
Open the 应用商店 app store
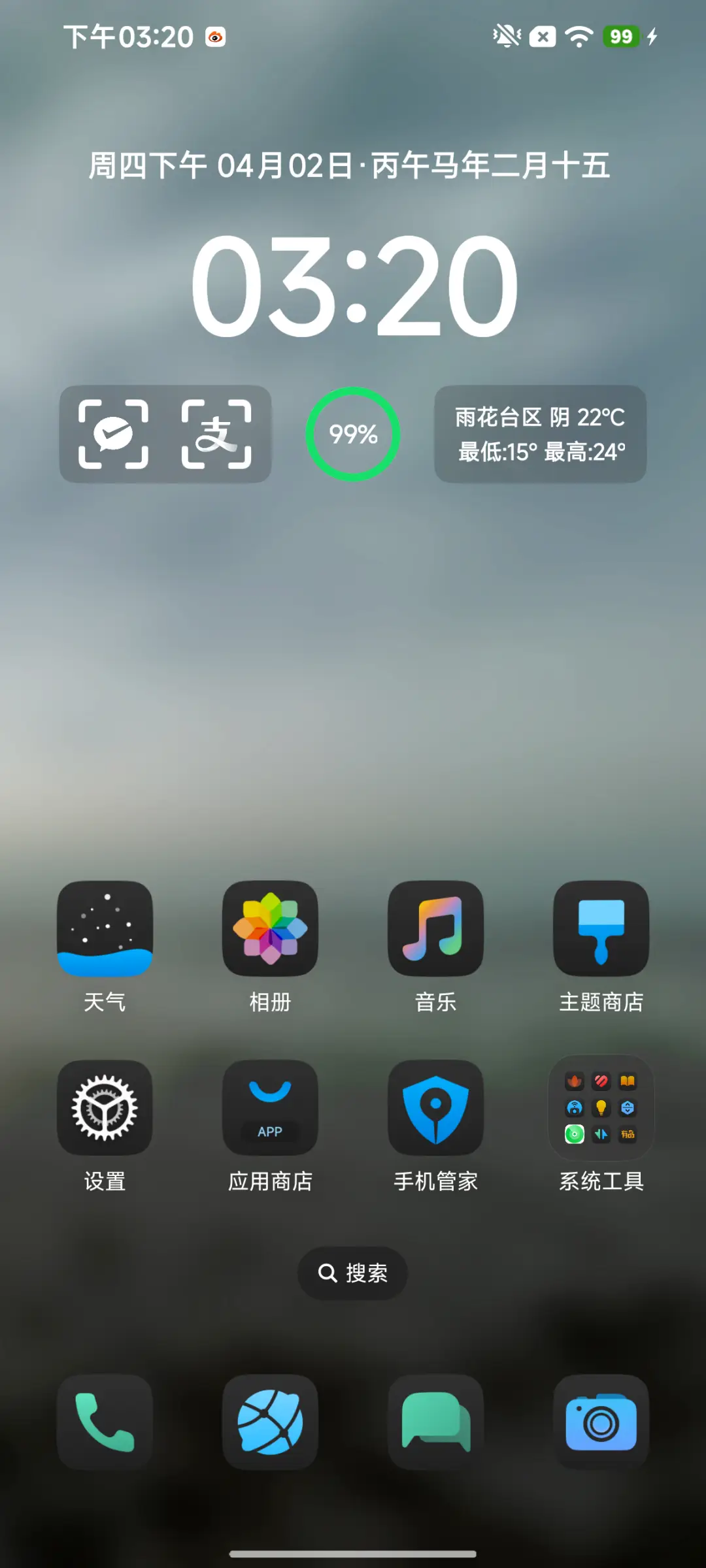pos(271,1109)
